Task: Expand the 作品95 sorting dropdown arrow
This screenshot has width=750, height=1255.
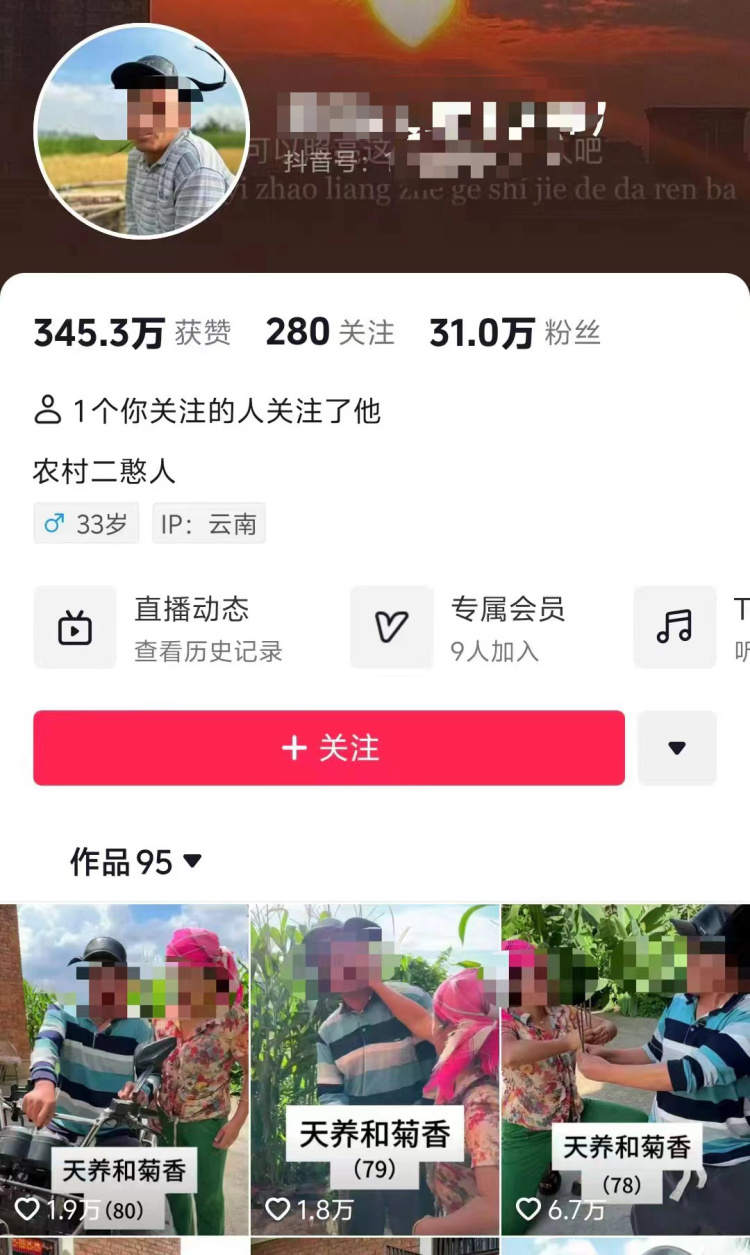Action: tap(192, 862)
